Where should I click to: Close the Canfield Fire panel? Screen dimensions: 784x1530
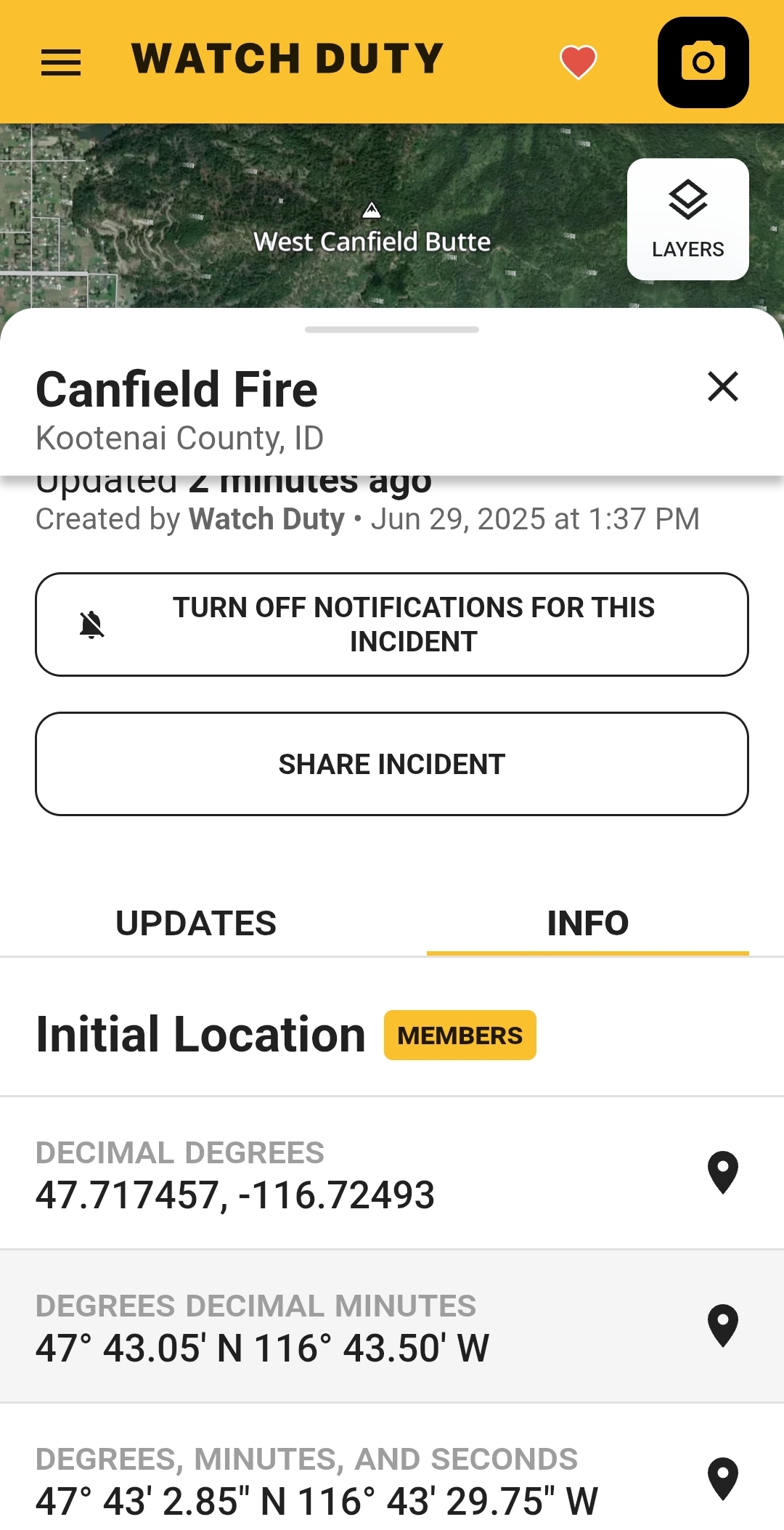(x=723, y=386)
